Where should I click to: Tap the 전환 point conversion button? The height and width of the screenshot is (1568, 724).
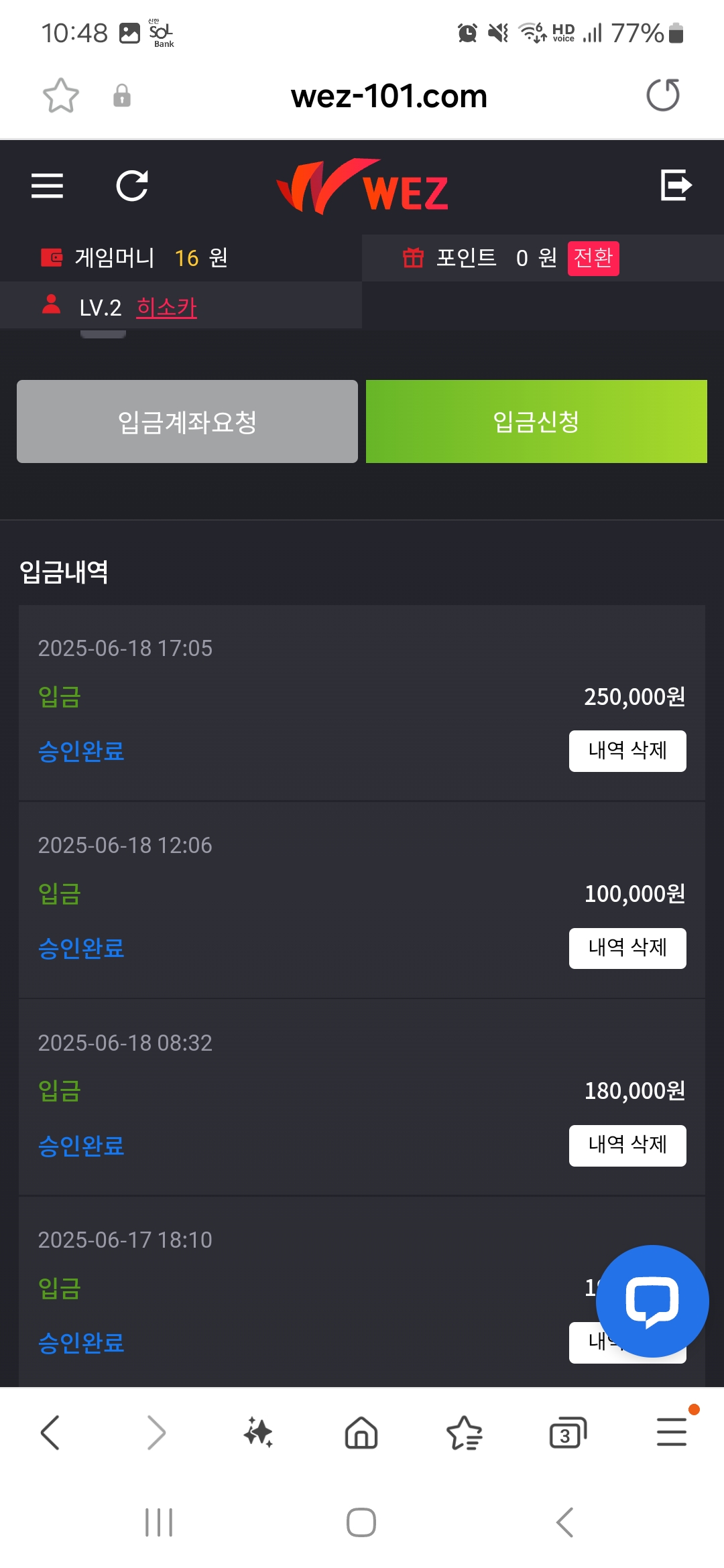[x=593, y=258]
